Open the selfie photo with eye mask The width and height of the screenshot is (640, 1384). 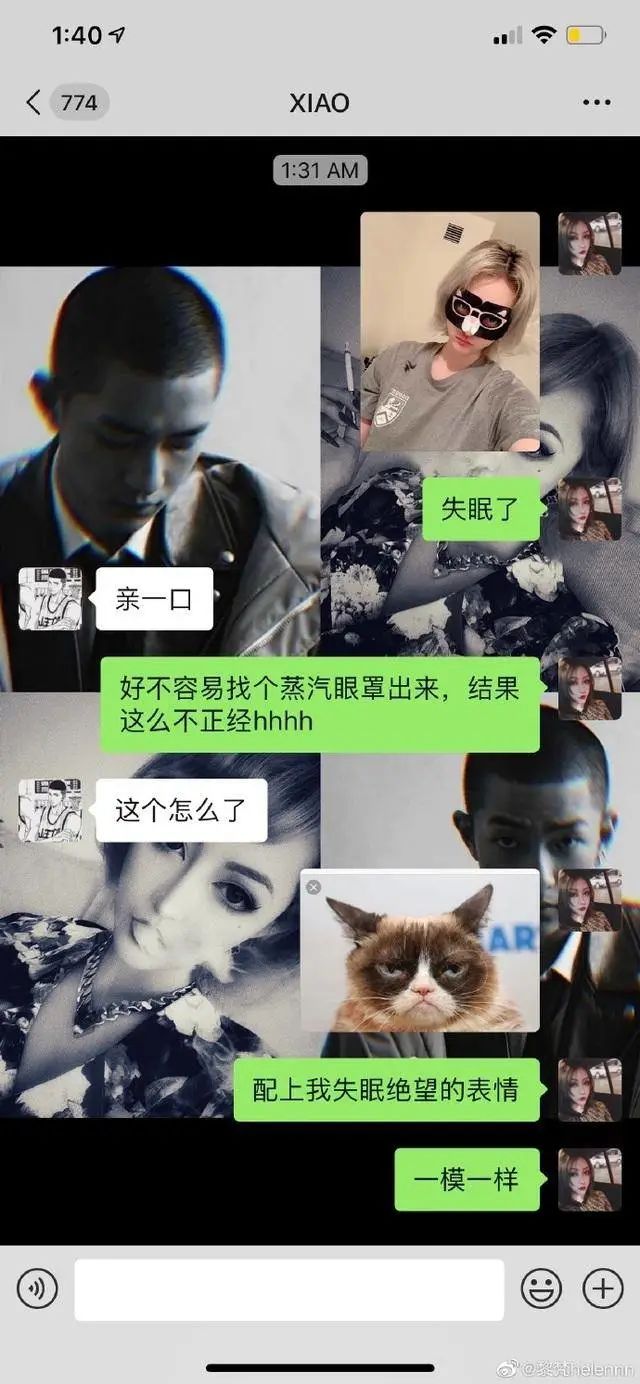click(450, 331)
